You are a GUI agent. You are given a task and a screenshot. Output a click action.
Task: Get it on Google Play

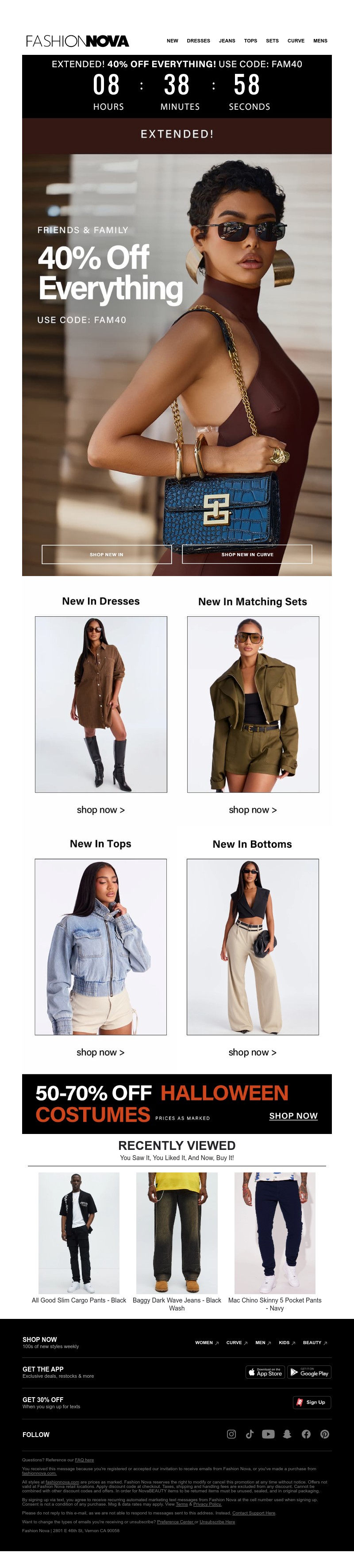click(309, 1372)
